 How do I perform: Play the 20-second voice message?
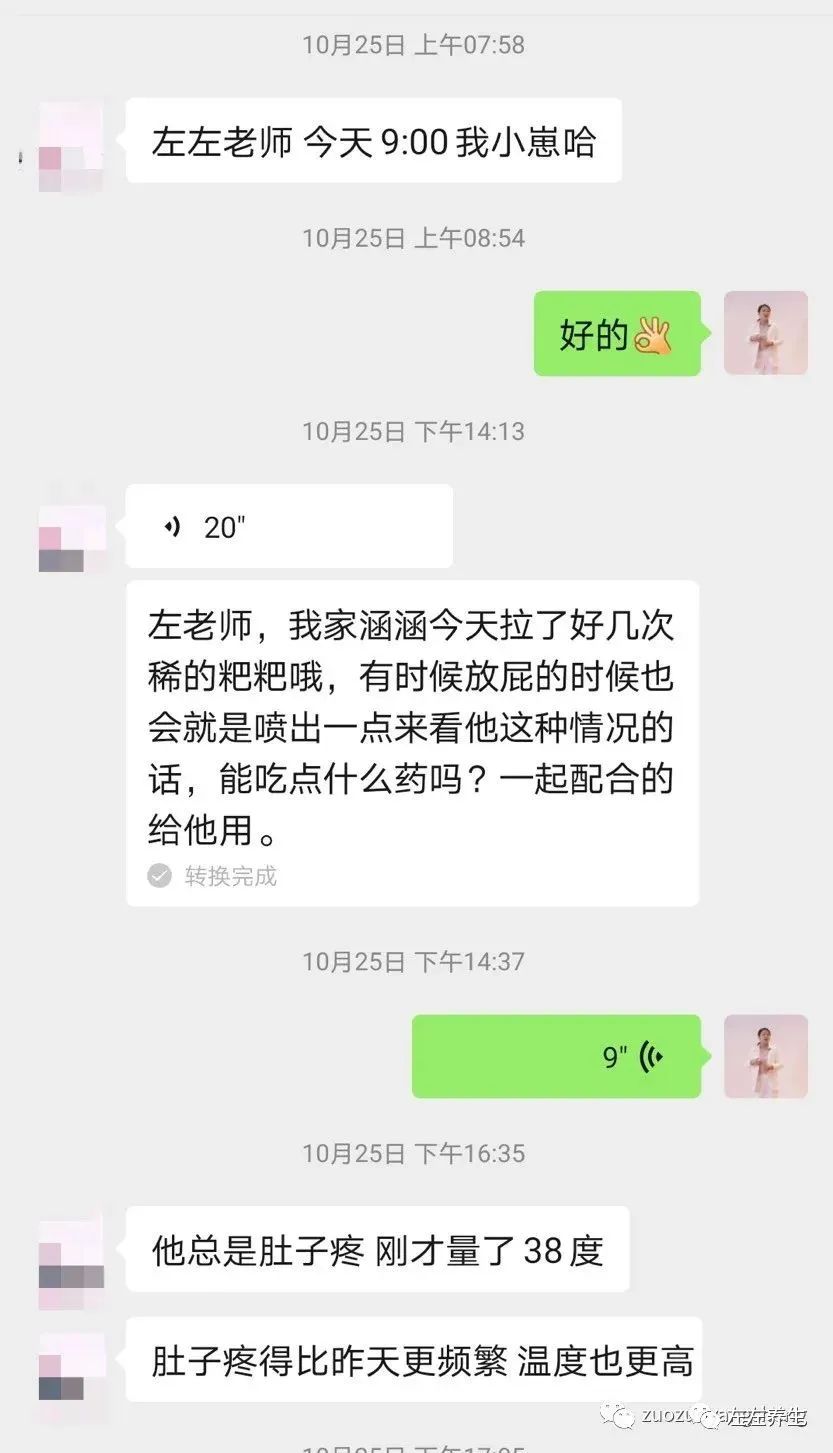[x=288, y=525]
